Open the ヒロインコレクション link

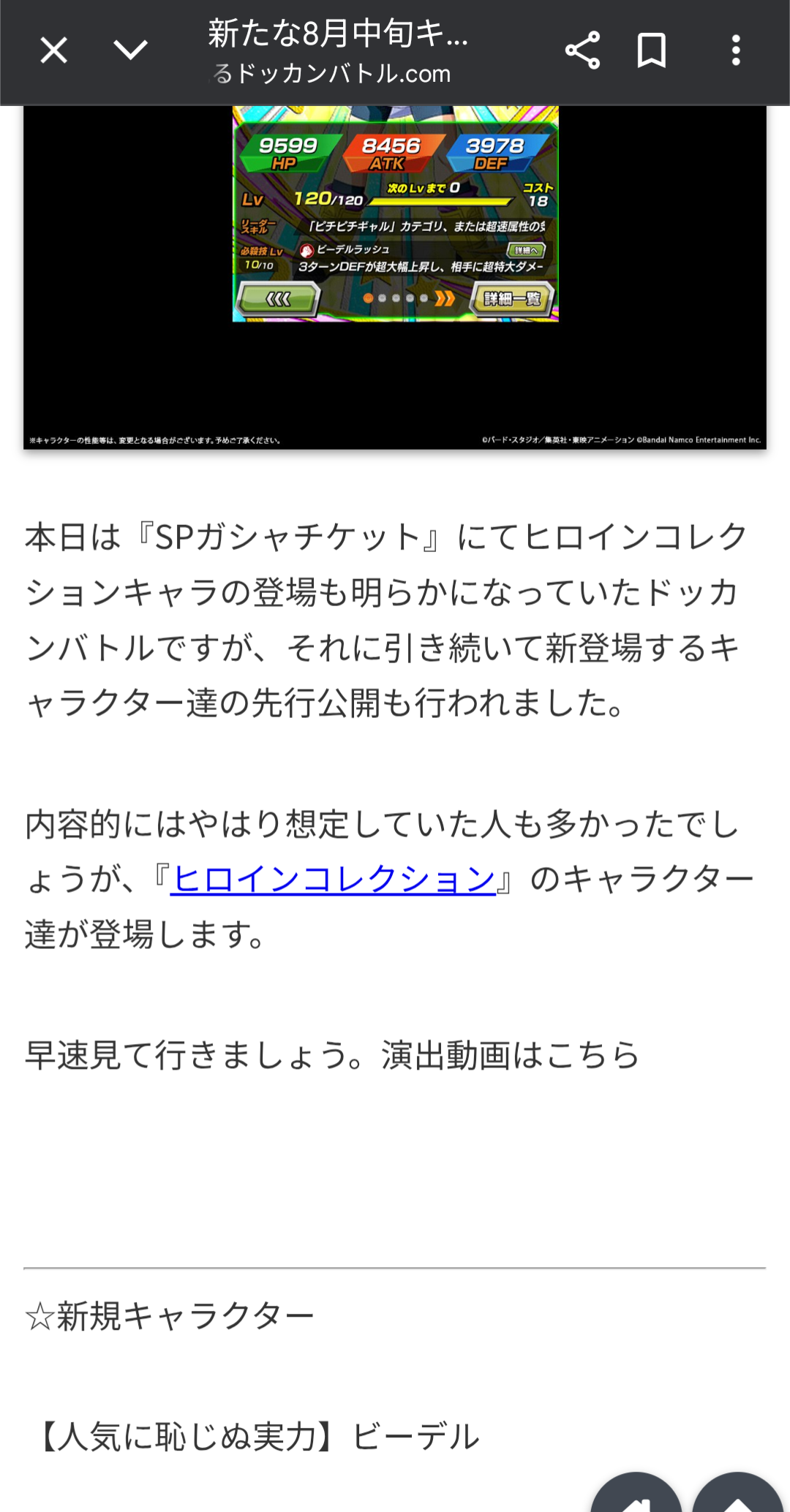[x=333, y=878]
